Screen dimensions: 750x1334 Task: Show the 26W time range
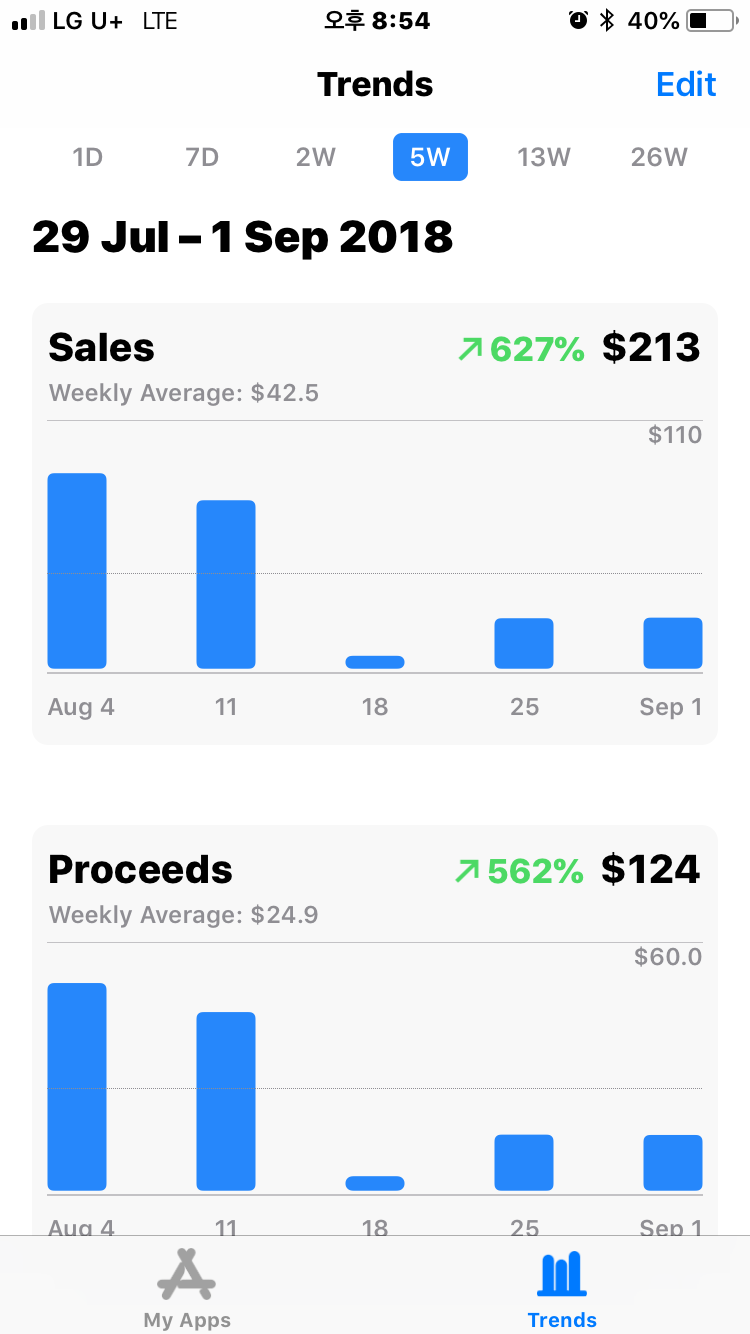click(659, 157)
